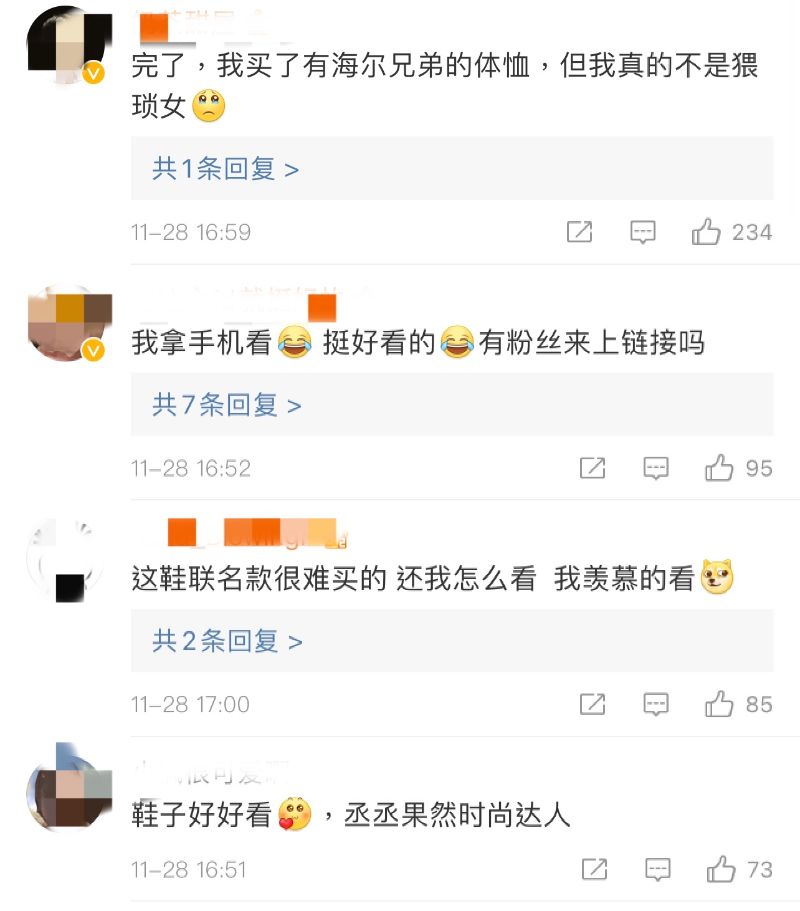Like the comment with 85 likes
800x911 pixels.
[x=720, y=704]
